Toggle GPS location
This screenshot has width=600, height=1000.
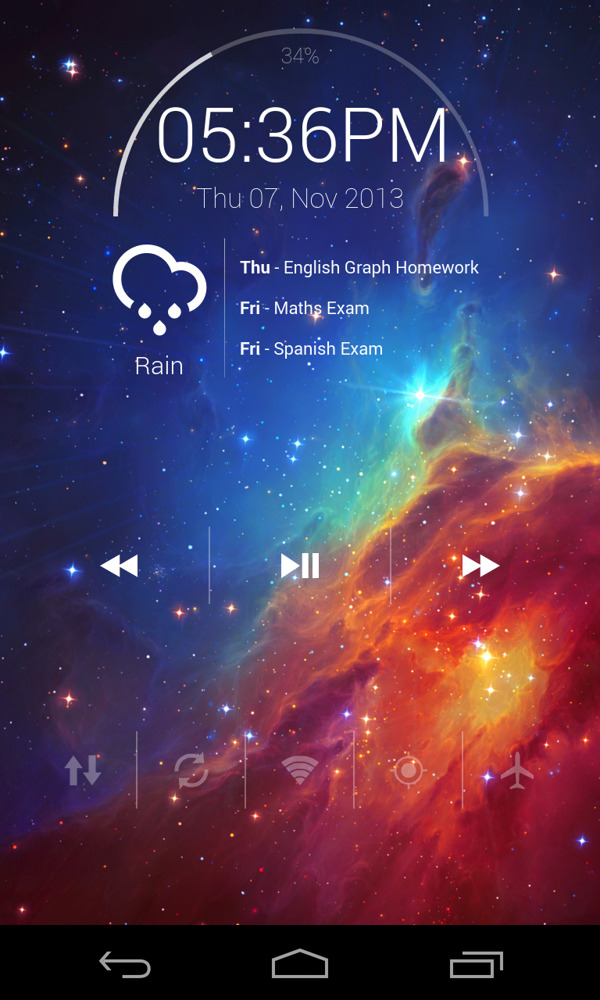[408, 770]
